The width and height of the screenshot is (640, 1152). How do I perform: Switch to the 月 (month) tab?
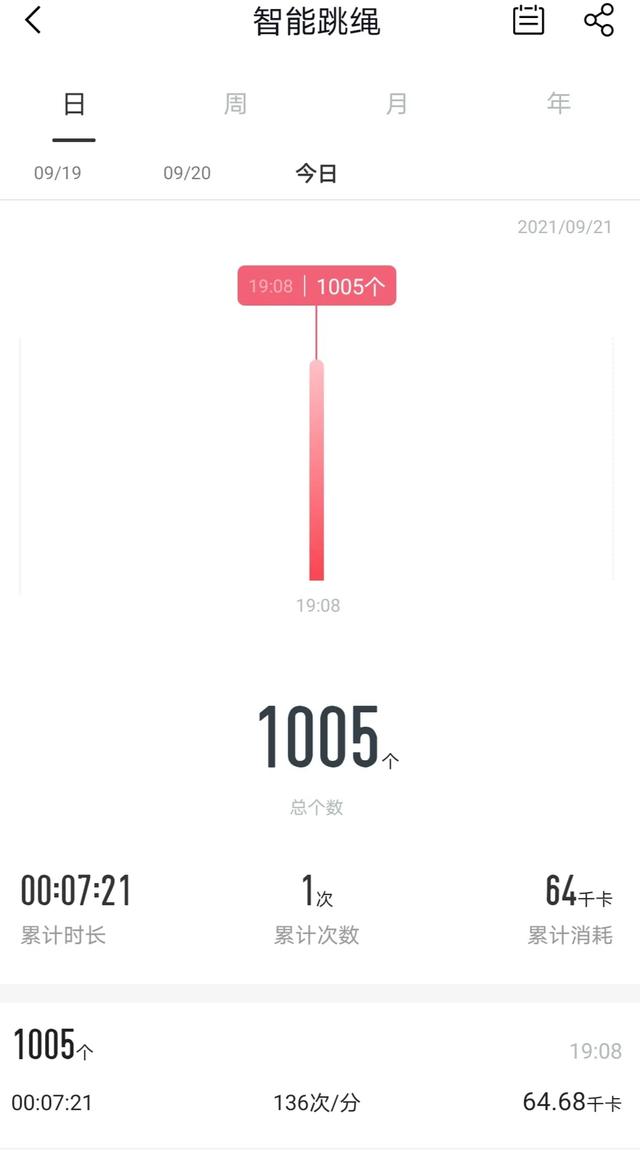[x=397, y=104]
